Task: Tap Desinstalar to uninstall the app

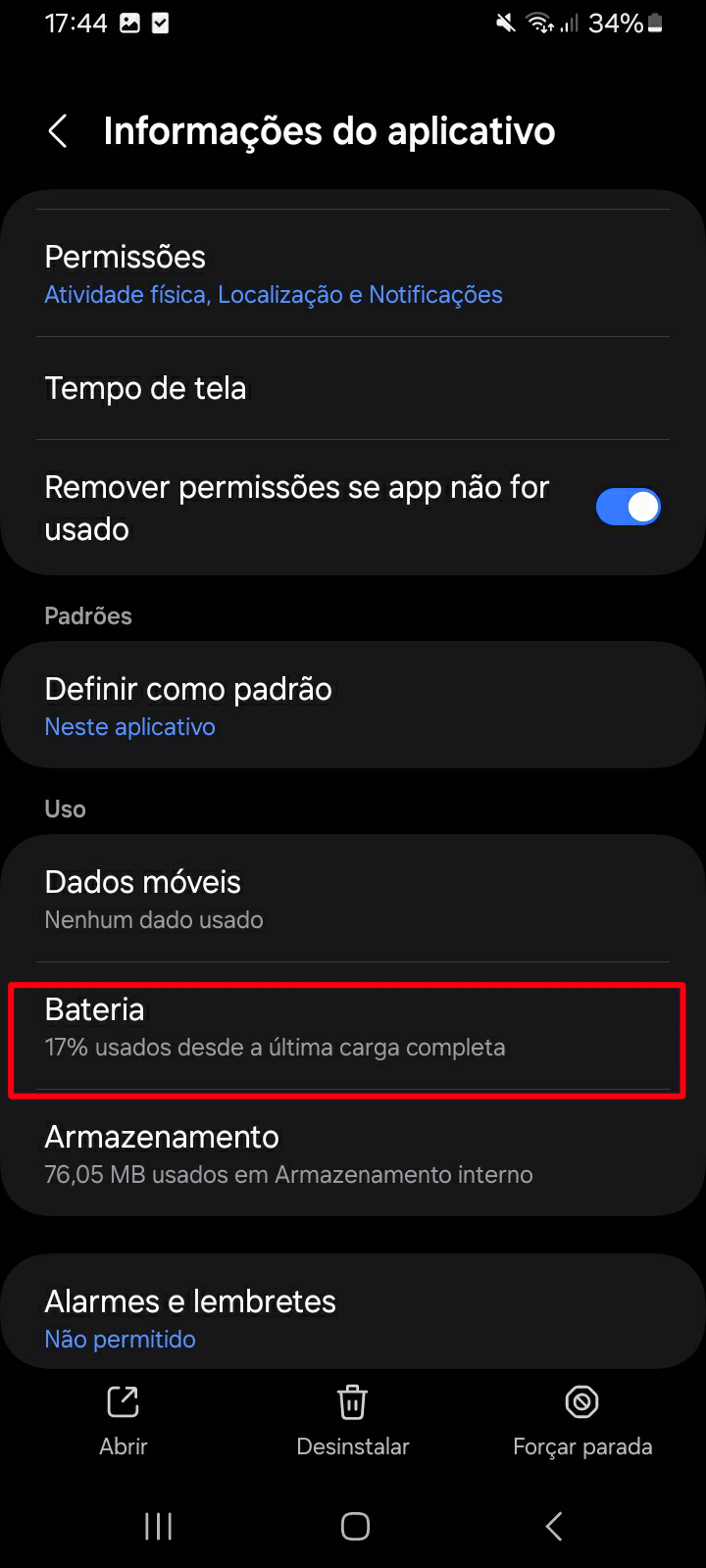Action: (x=353, y=1420)
